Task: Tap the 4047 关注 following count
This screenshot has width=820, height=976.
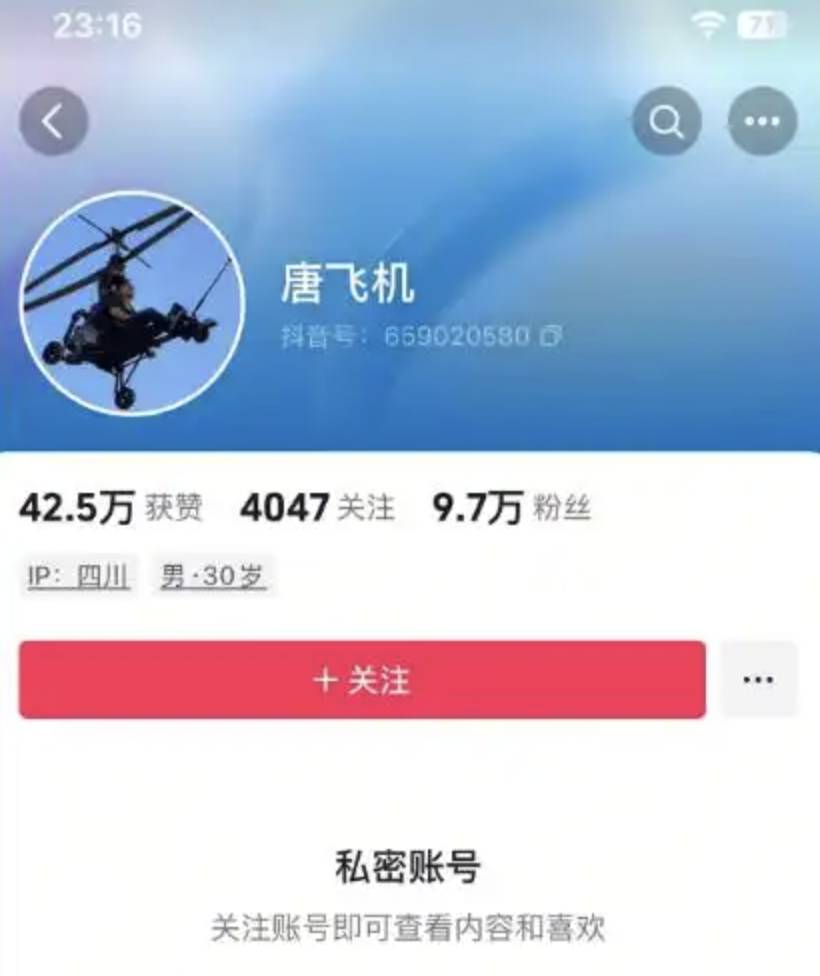Action: tap(316, 508)
